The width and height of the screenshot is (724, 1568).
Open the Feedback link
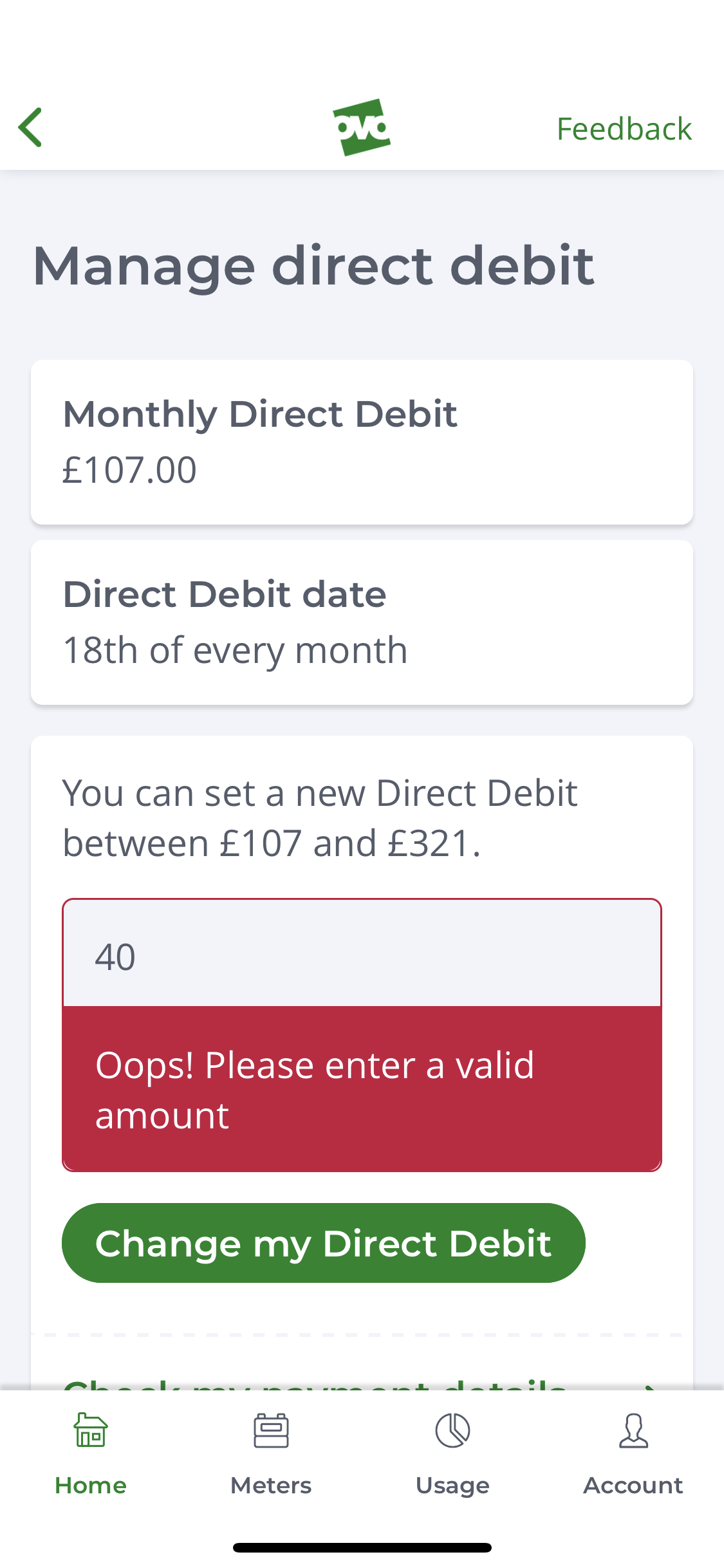pyautogui.click(x=624, y=129)
